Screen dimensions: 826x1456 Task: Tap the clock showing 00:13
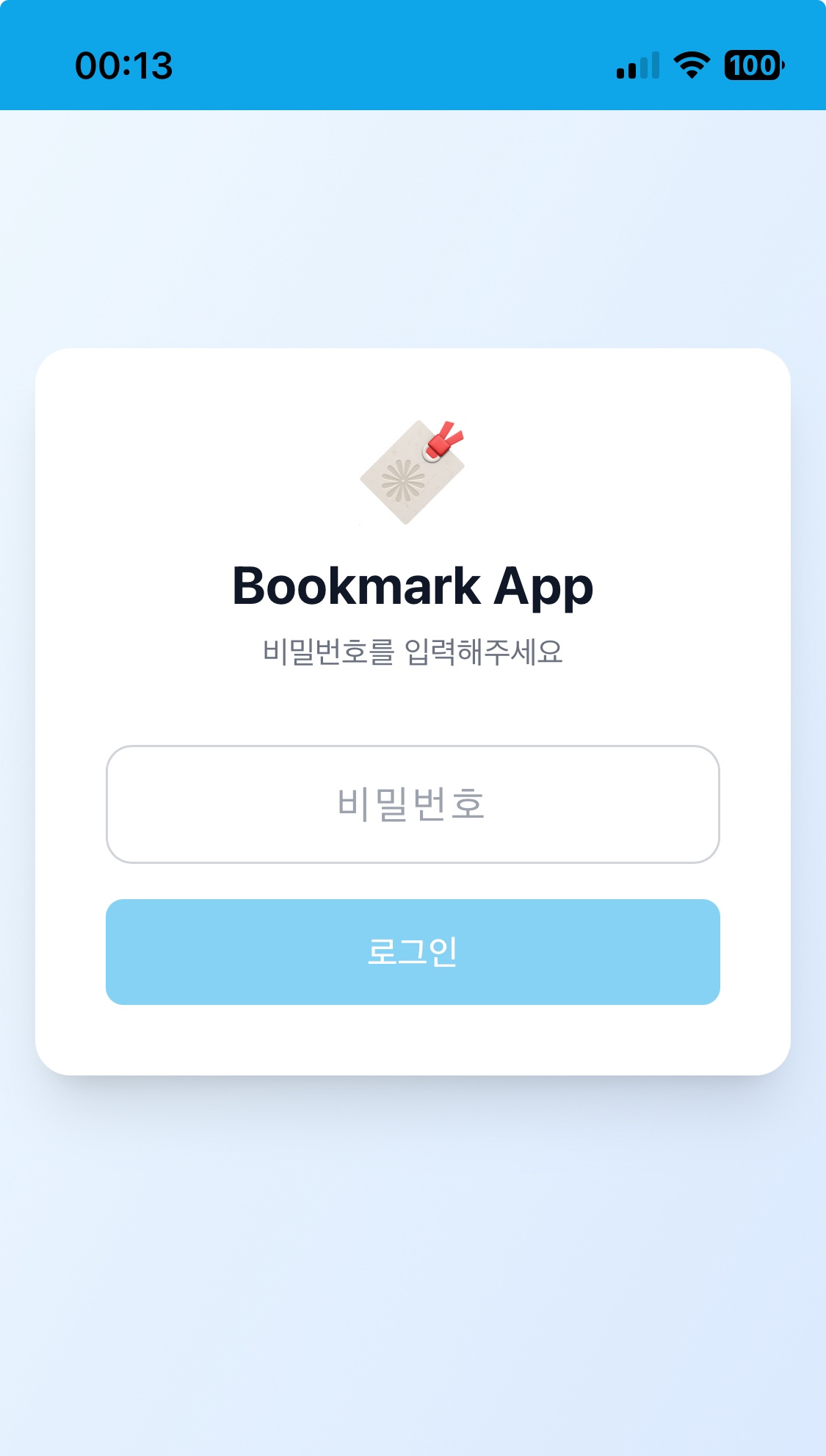[x=125, y=66]
